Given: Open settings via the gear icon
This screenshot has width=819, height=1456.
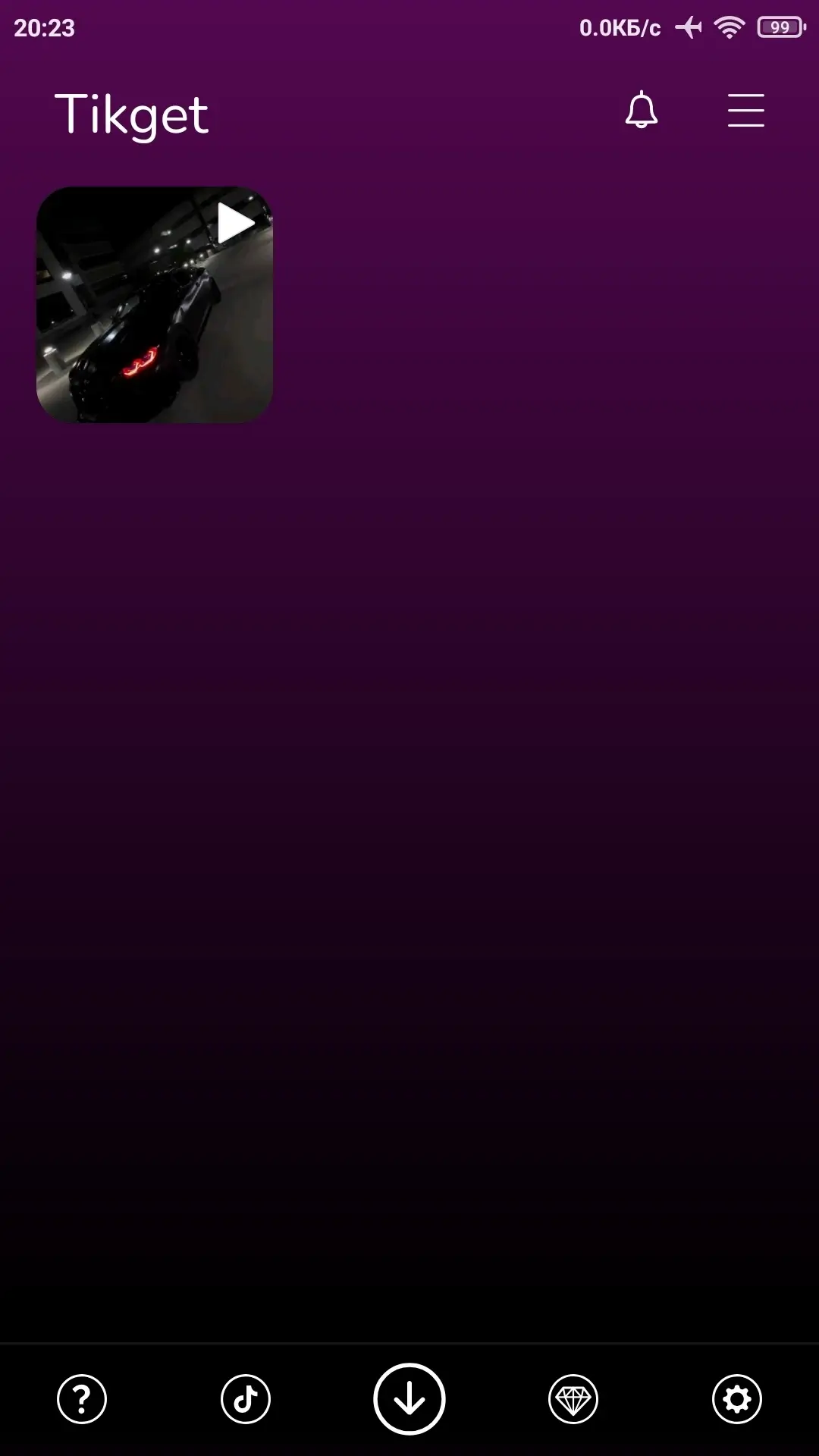Looking at the screenshot, I should [x=737, y=1399].
